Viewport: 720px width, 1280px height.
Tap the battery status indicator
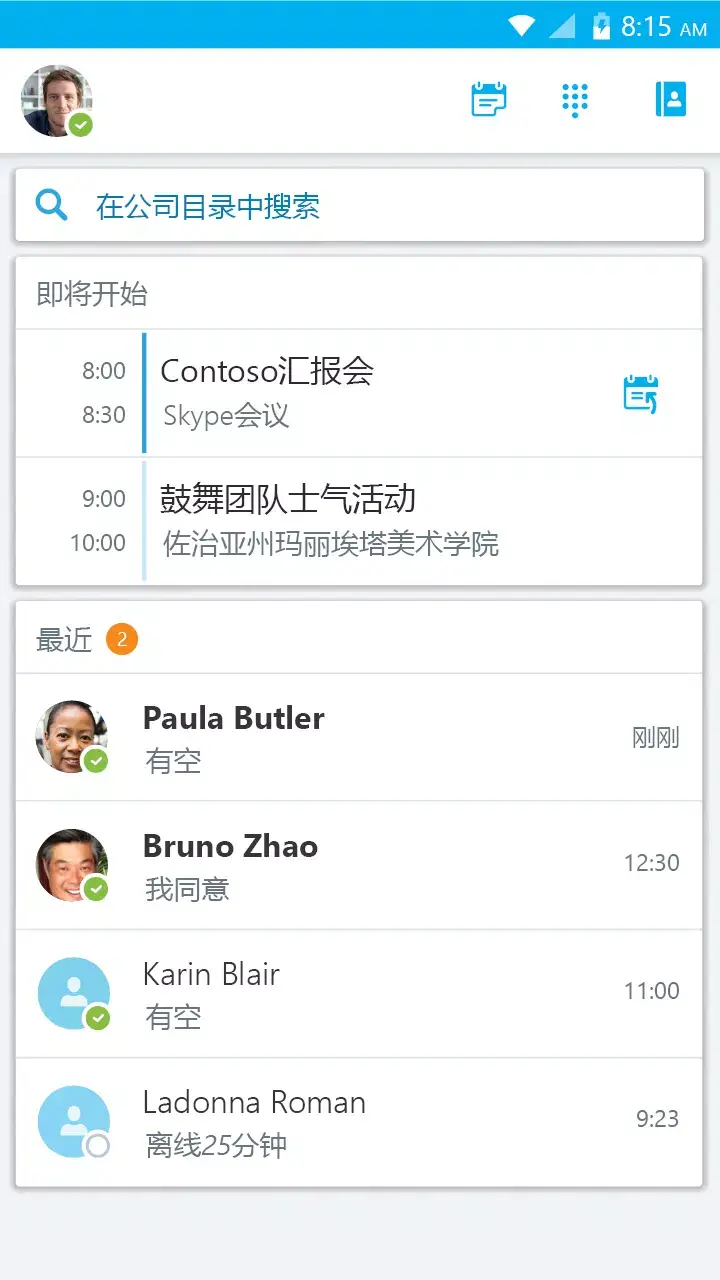(x=601, y=25)
